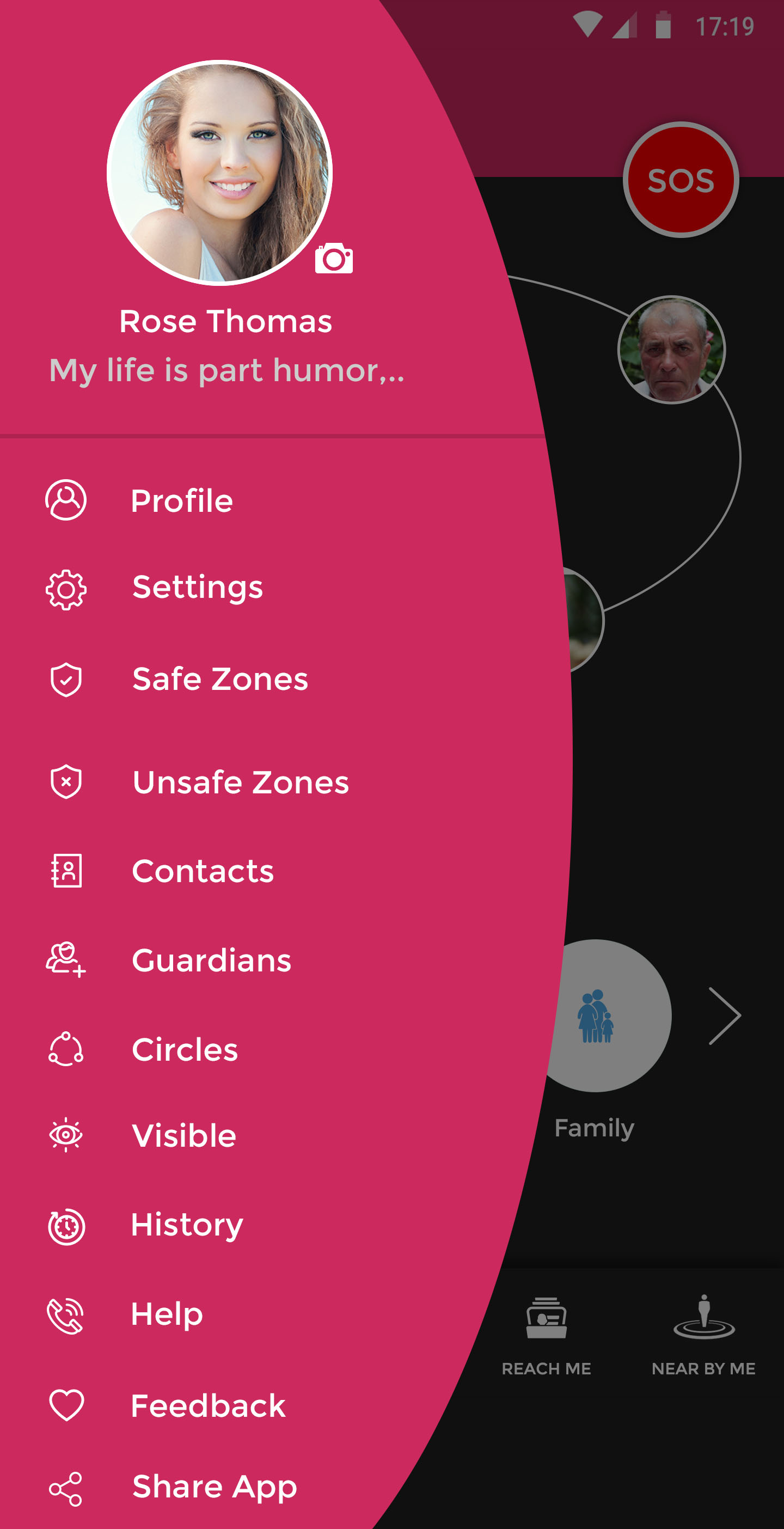Open Safe Zones

219,679
